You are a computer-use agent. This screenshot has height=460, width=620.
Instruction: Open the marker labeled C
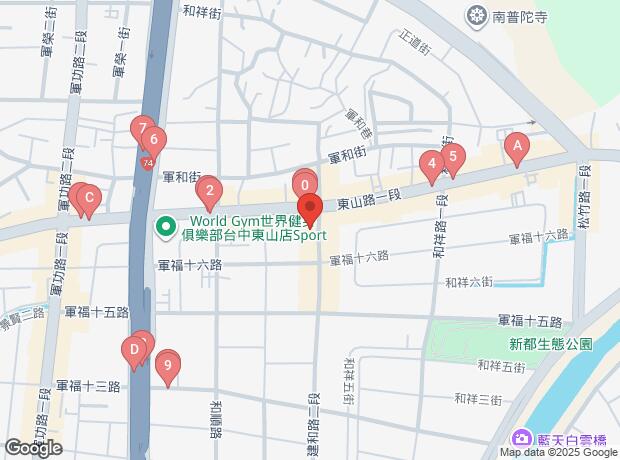[88, 198]
